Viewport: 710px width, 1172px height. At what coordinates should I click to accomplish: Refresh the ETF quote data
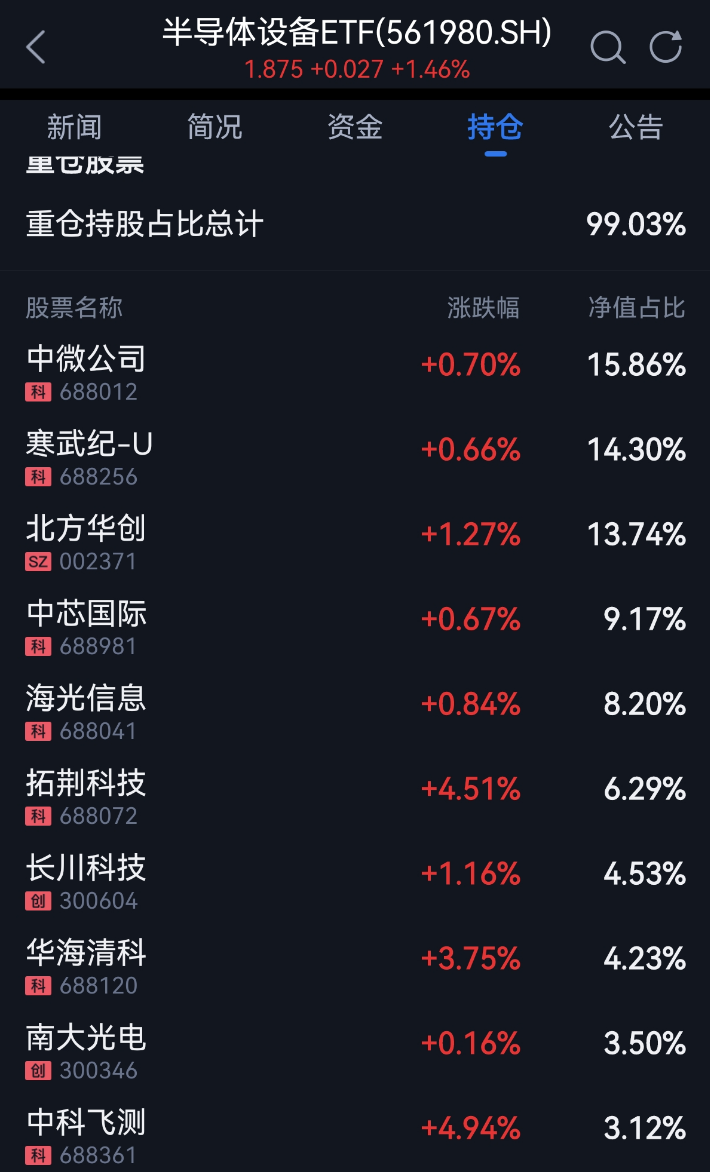pyautogui.click(x=666, y=47)
